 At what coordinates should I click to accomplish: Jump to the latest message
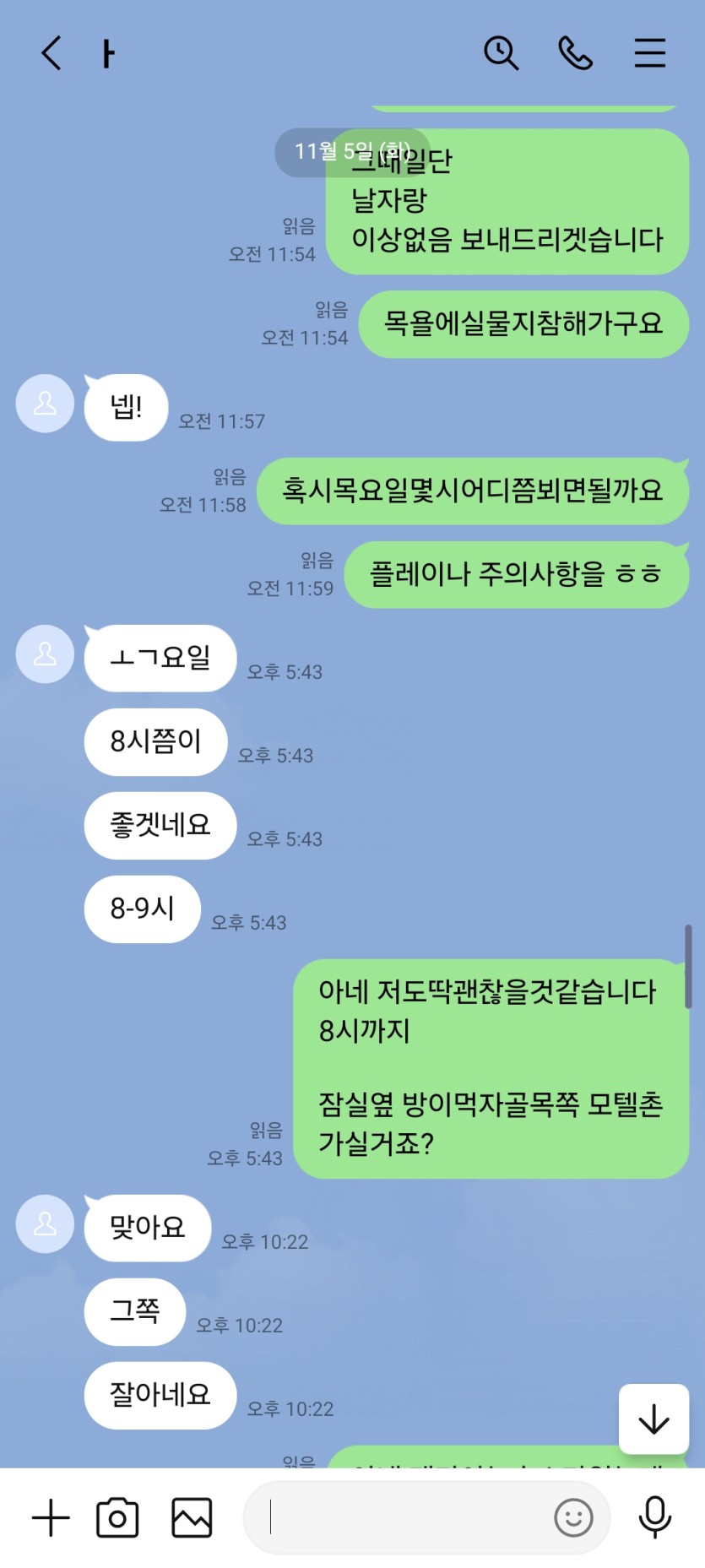pos(653,1419)
